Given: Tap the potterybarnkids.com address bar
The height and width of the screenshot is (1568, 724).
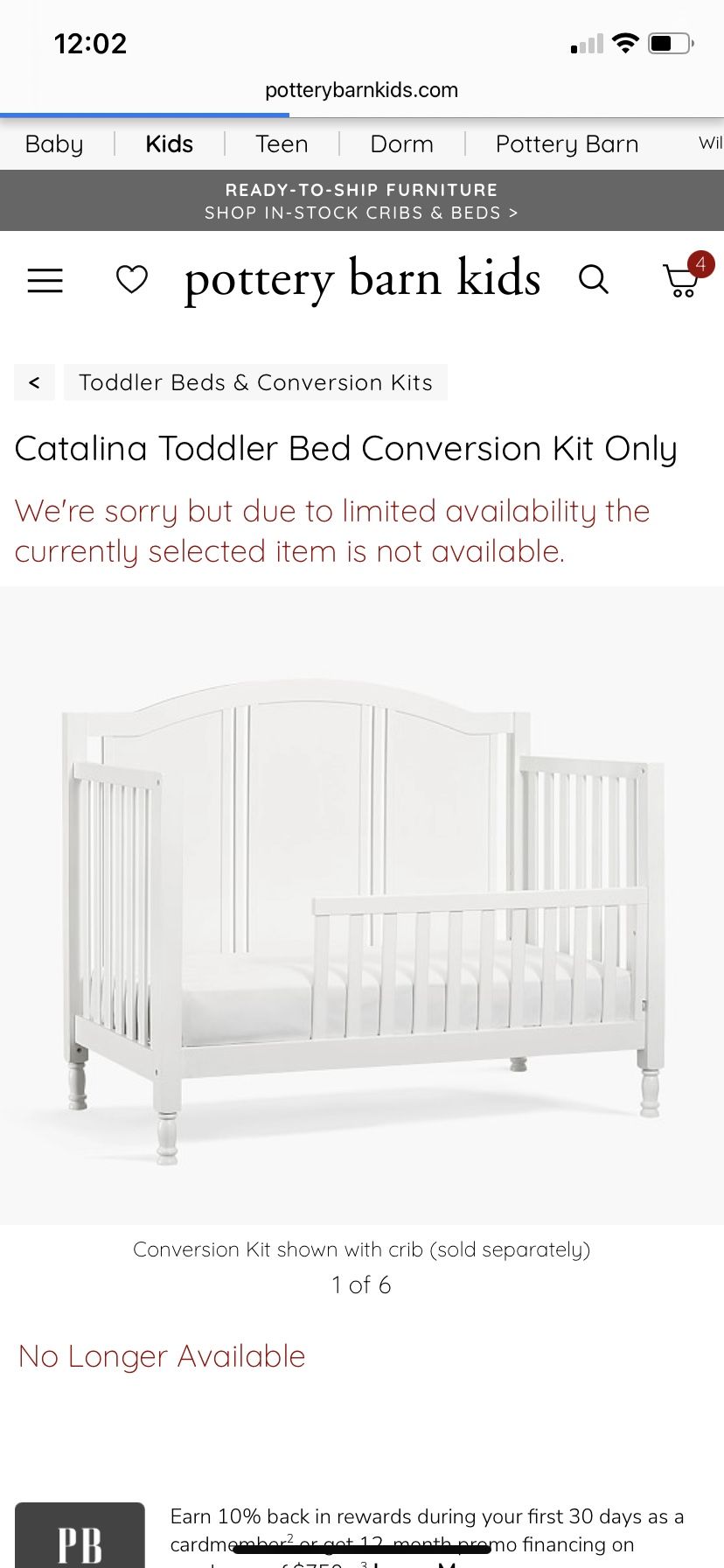Looking at the screenshot, I should point(362,90).
